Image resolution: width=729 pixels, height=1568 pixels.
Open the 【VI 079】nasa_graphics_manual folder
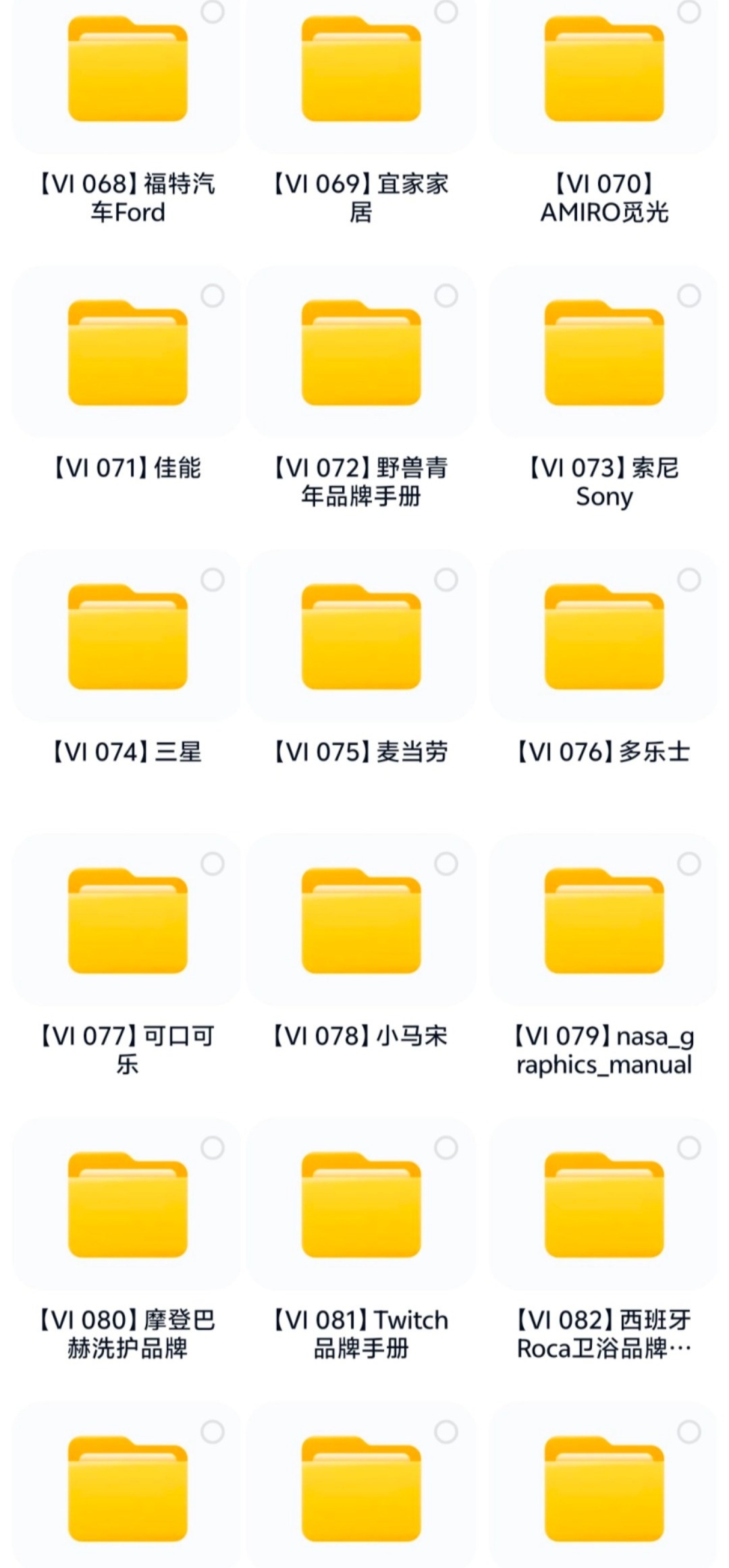click(x=604, y=922)
